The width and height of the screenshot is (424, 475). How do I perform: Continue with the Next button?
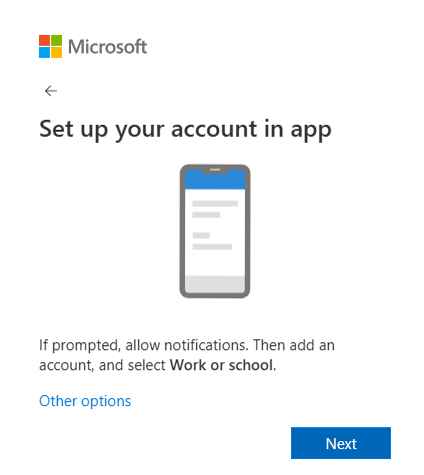point(341,443)
